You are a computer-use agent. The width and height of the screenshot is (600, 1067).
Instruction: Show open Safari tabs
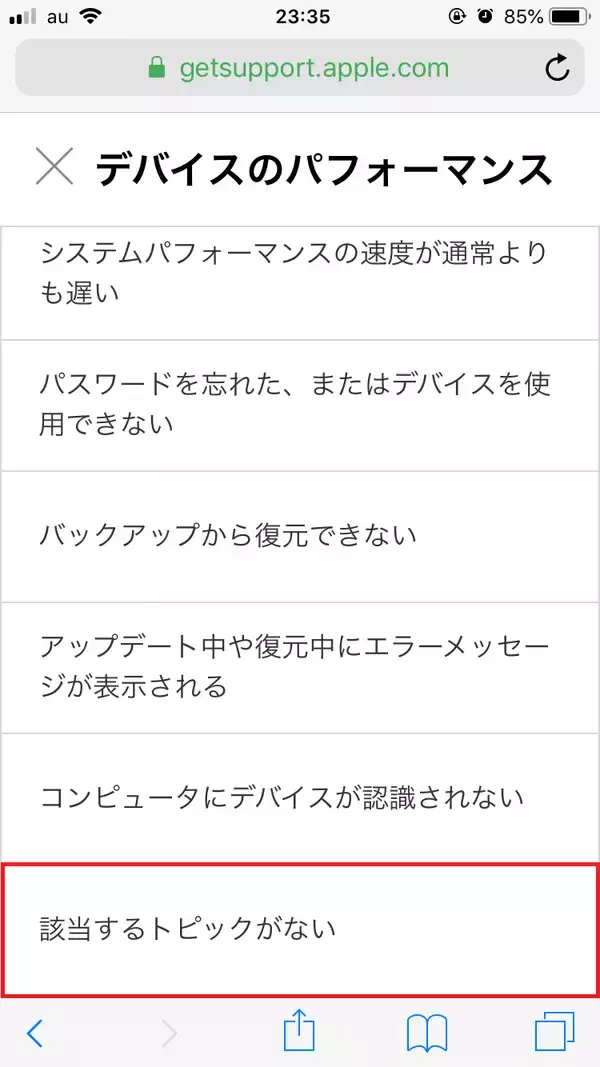coord(555,1032)
